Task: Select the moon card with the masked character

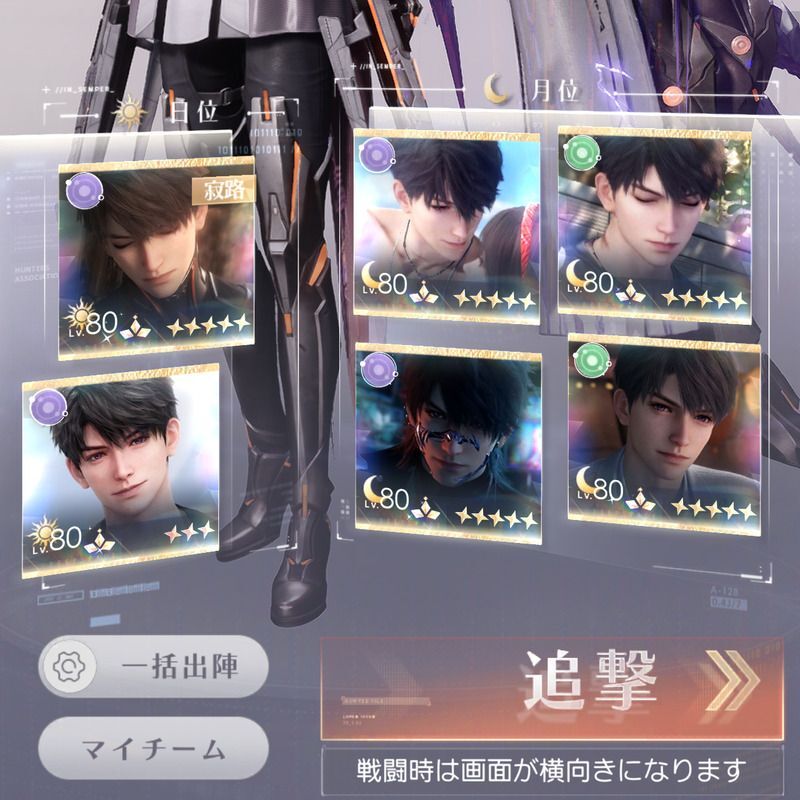Action: 449,440
